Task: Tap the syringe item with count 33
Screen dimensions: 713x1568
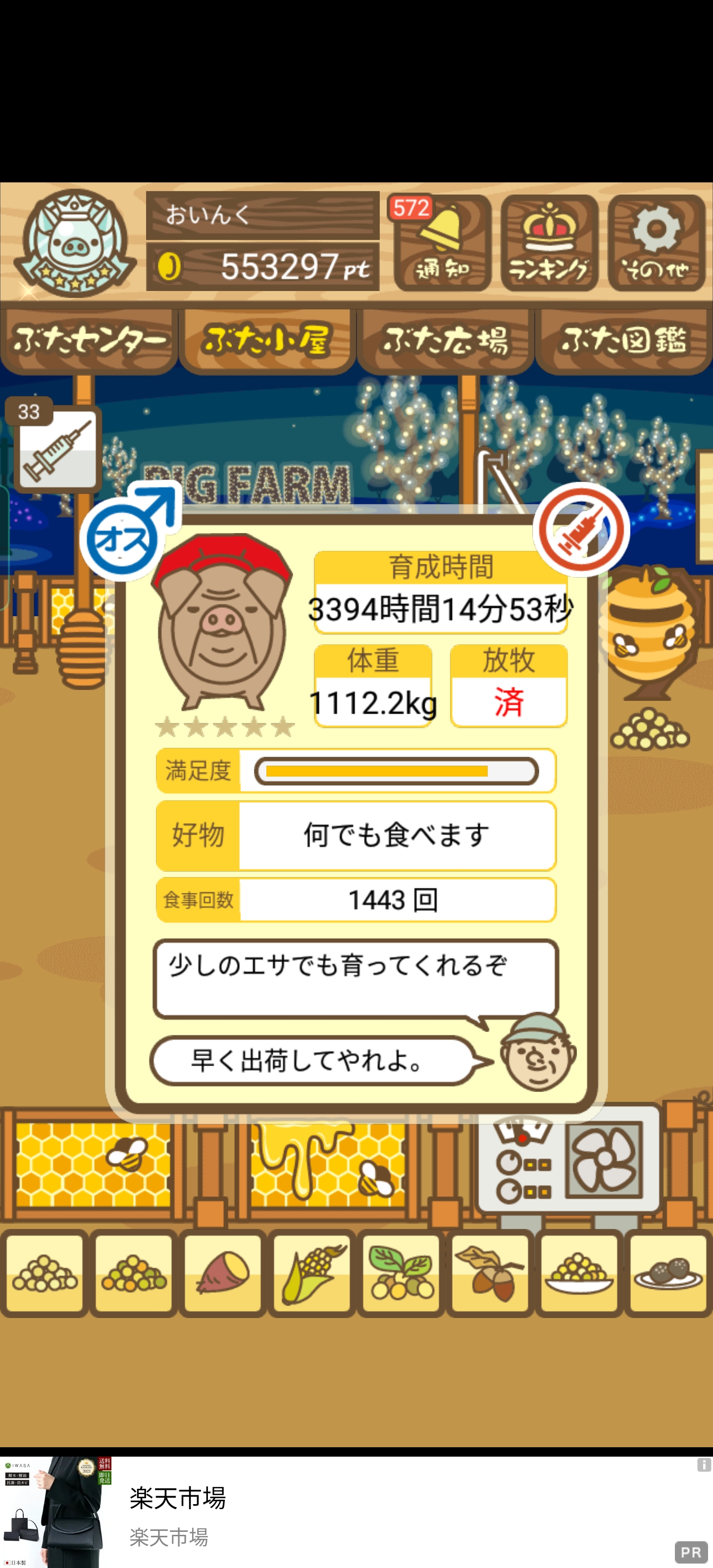Action: click(x=57, y=449)
